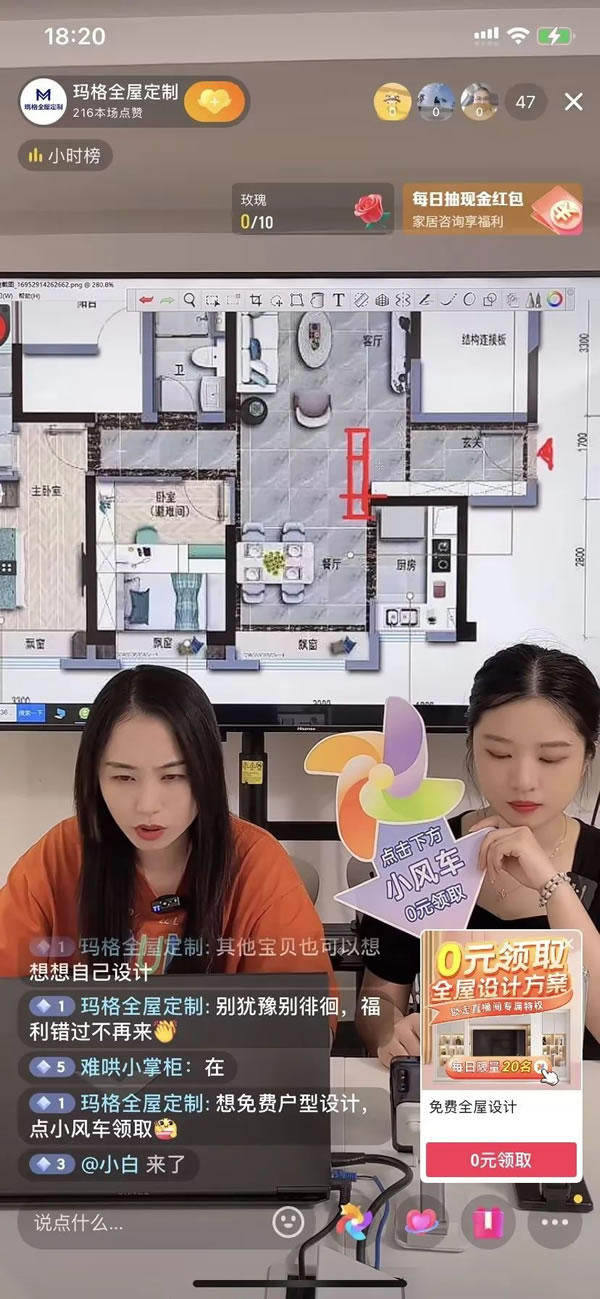Send a heart like
The height and width of the screenshot is (1299, 600).
(420, 1221)
